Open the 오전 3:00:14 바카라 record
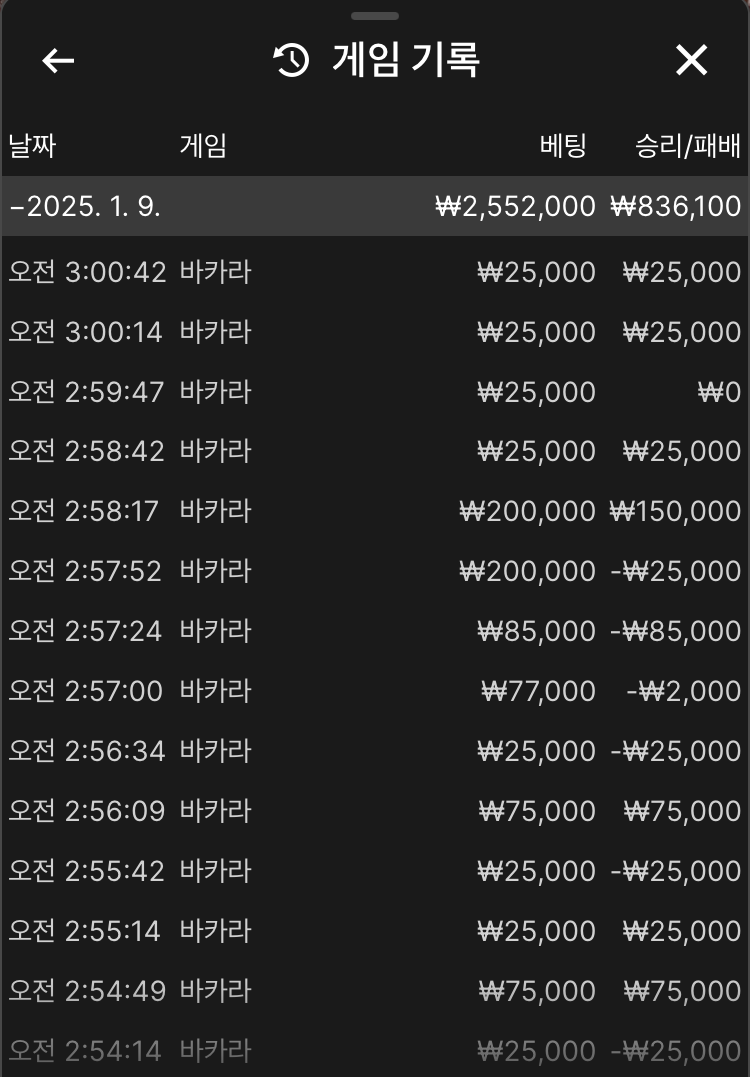Screen dimensions: 750x1077 [375, 332]
